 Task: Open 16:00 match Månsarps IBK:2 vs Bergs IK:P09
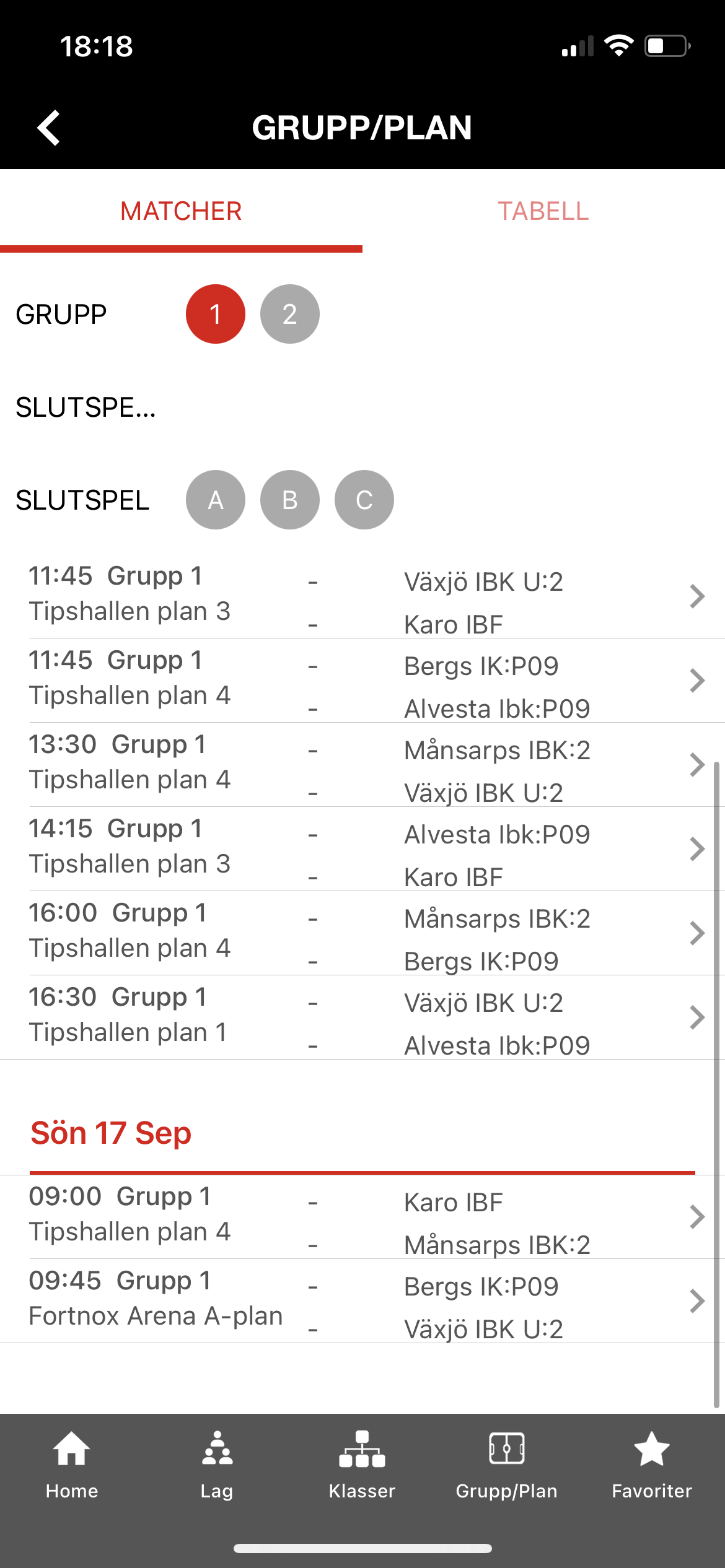click(362, 933)
